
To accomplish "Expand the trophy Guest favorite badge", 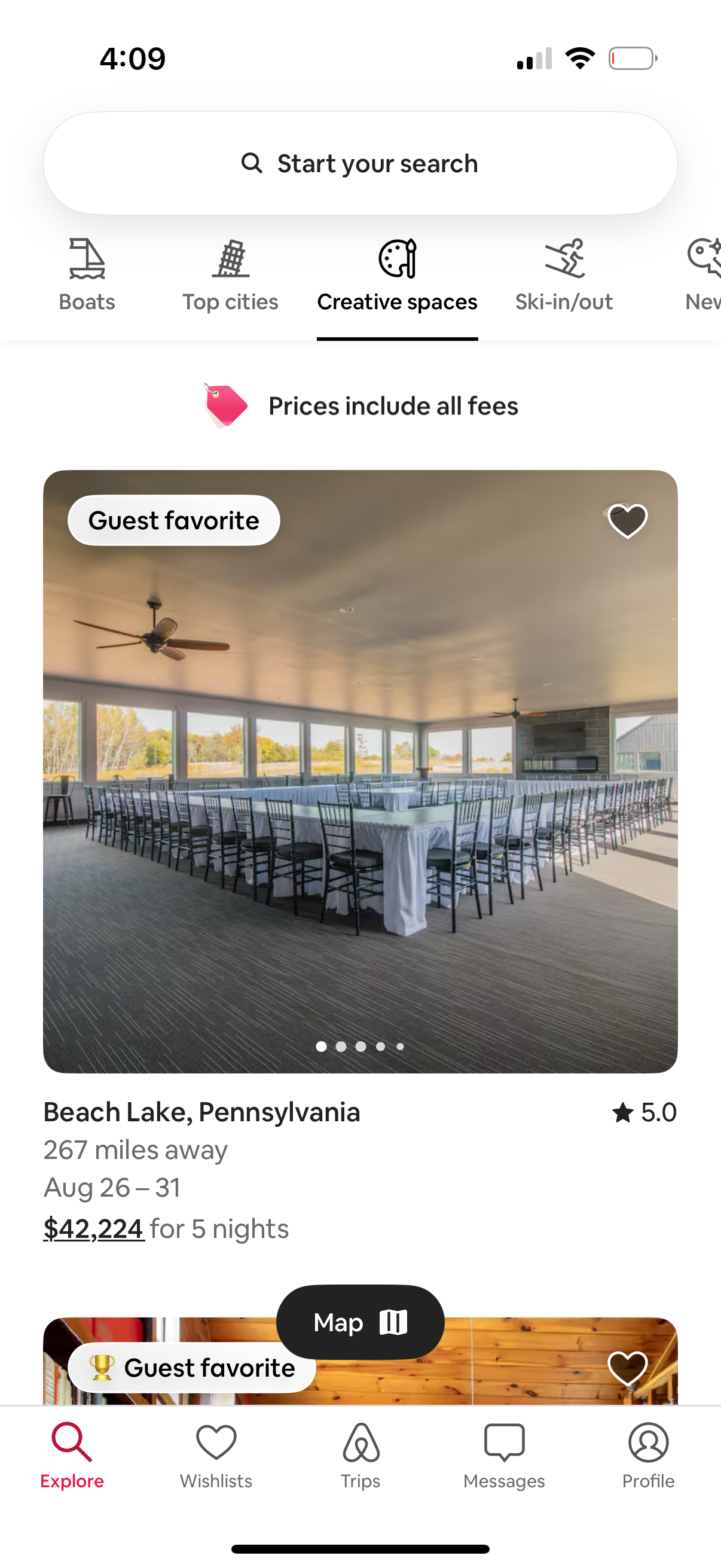I will [x=192, y=1368].
